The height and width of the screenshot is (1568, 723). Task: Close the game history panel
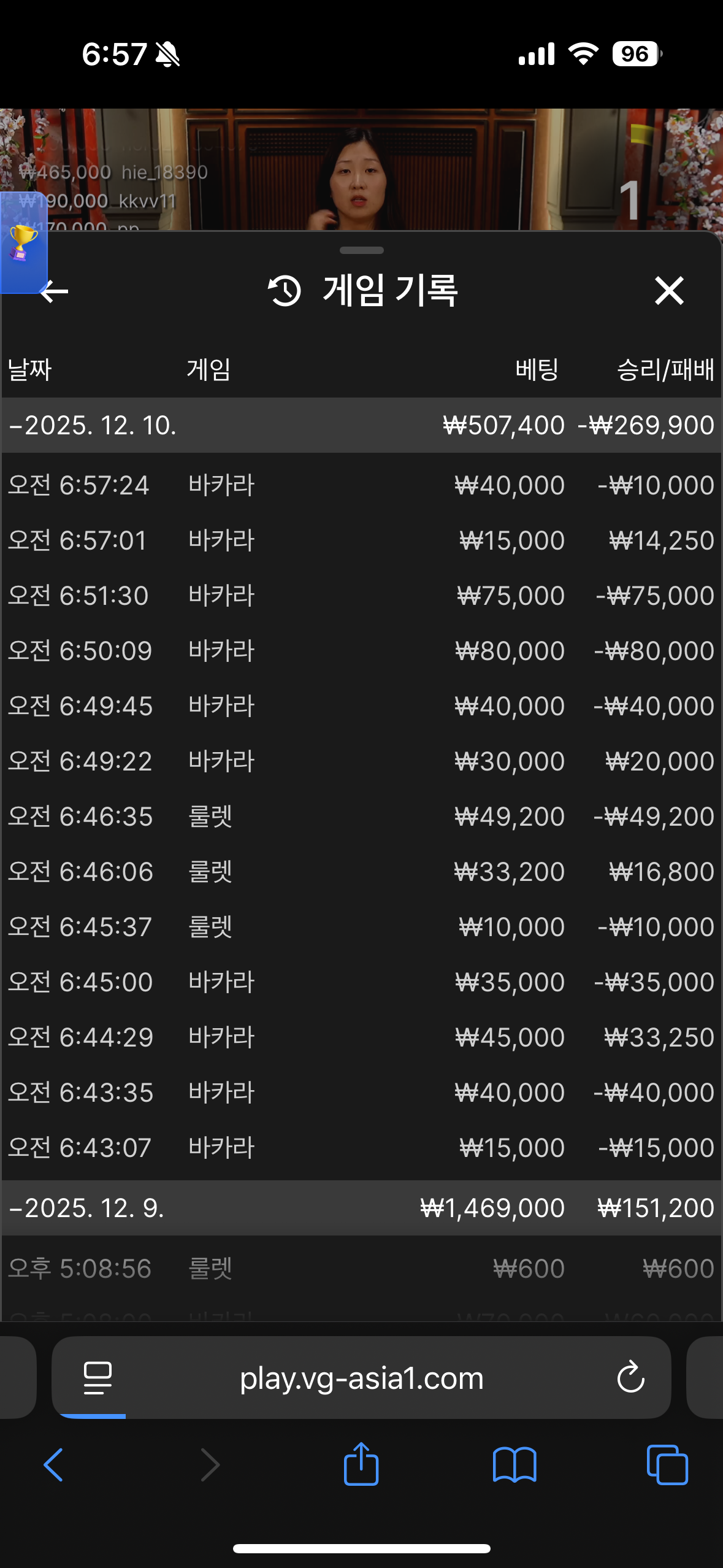point(668,291)
